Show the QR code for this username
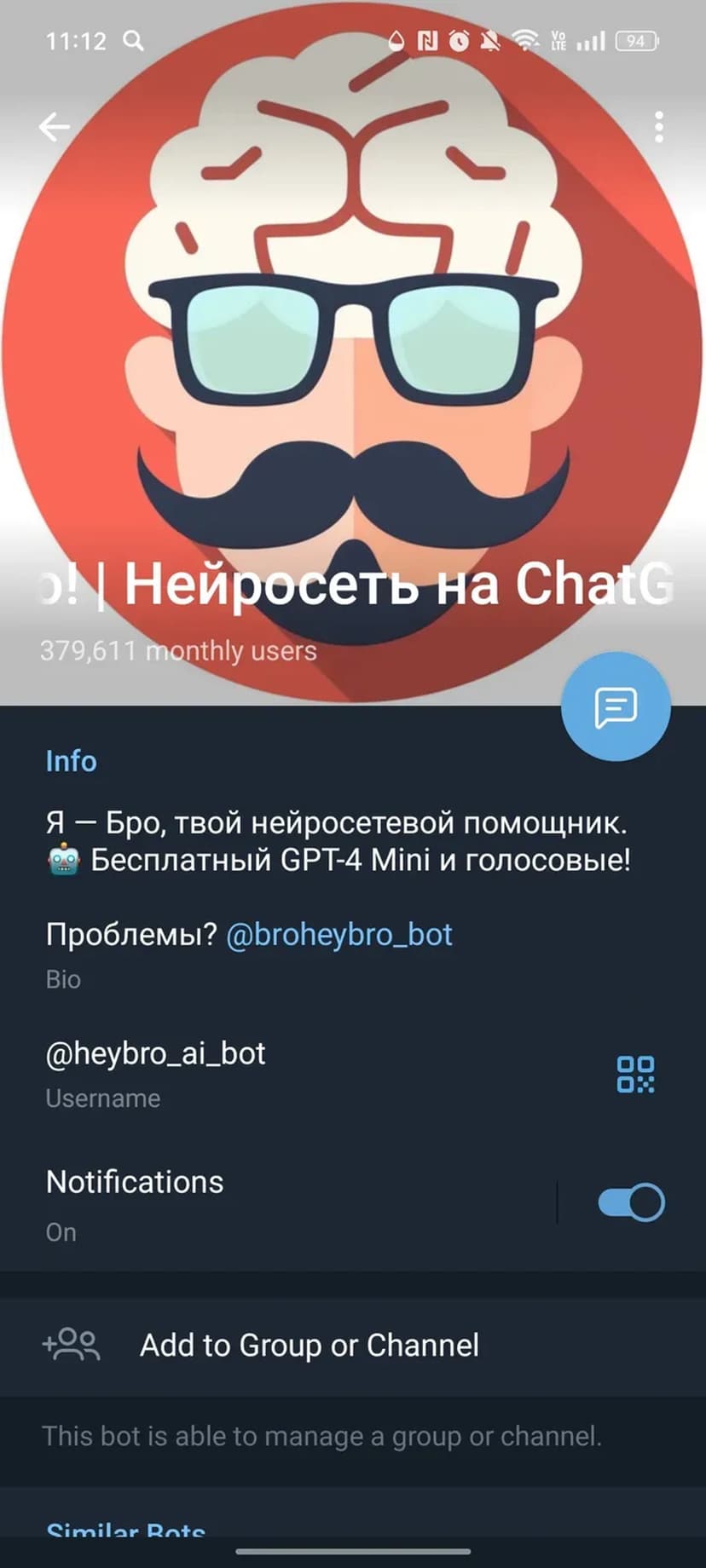Screen dimensions: 706x1568 635,1075
